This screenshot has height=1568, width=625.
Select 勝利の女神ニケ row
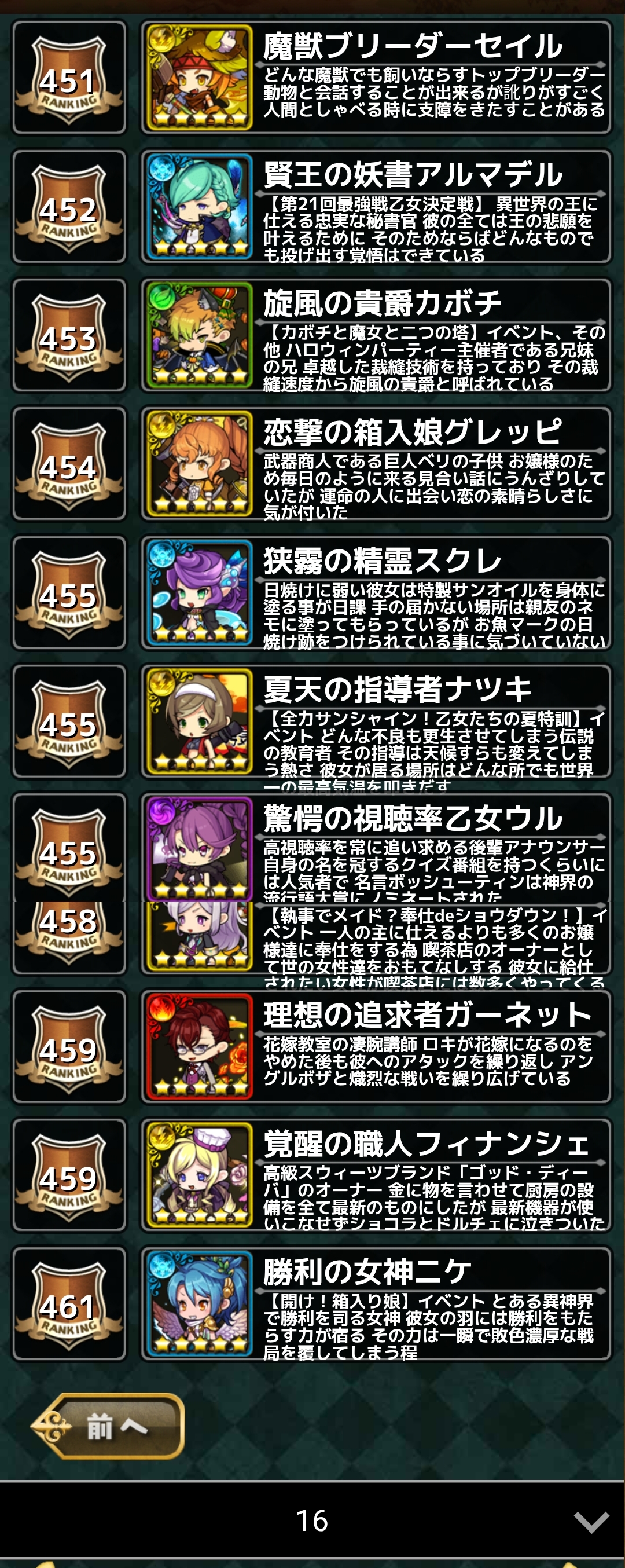pyautogui.click(x=376, y=1304)
